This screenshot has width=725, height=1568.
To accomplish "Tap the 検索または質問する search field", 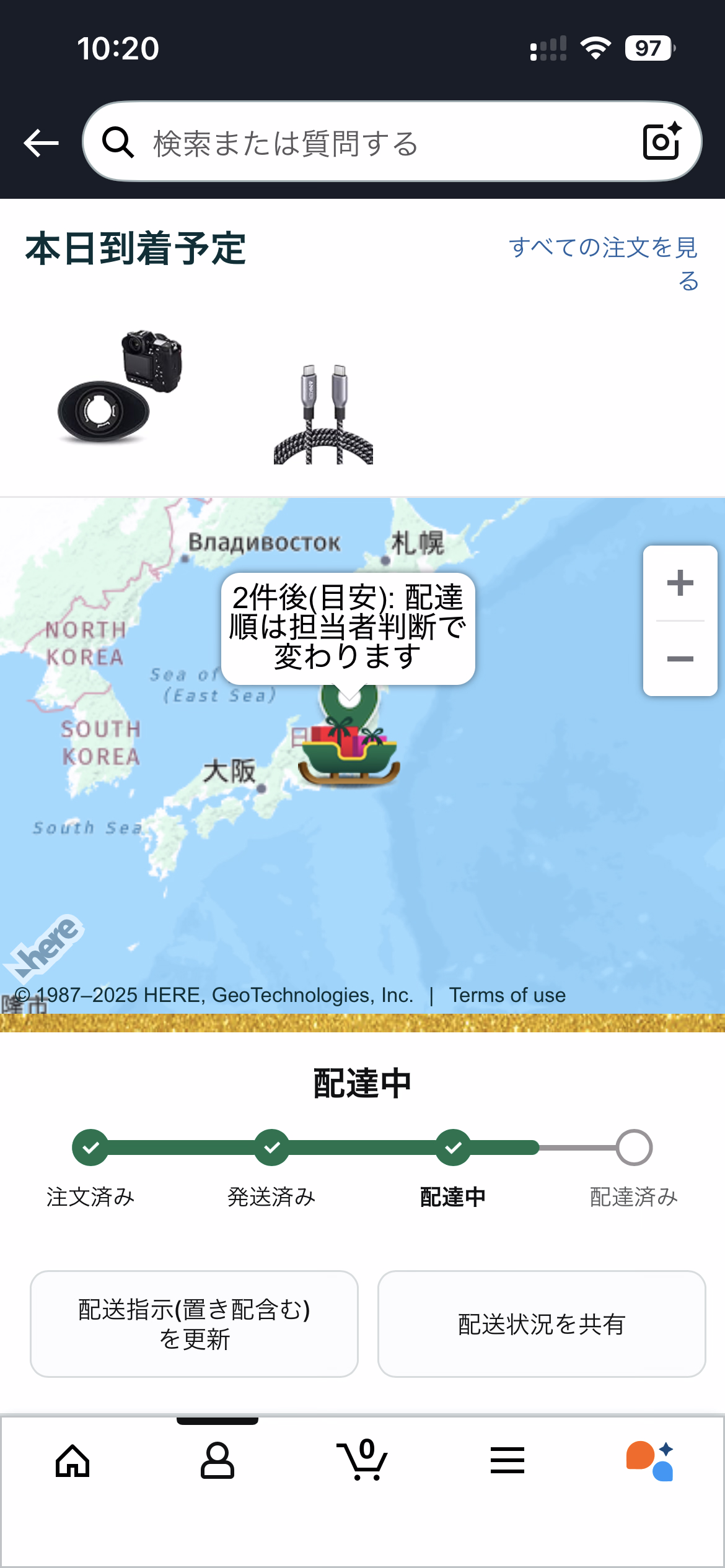I will coord(372,143).
